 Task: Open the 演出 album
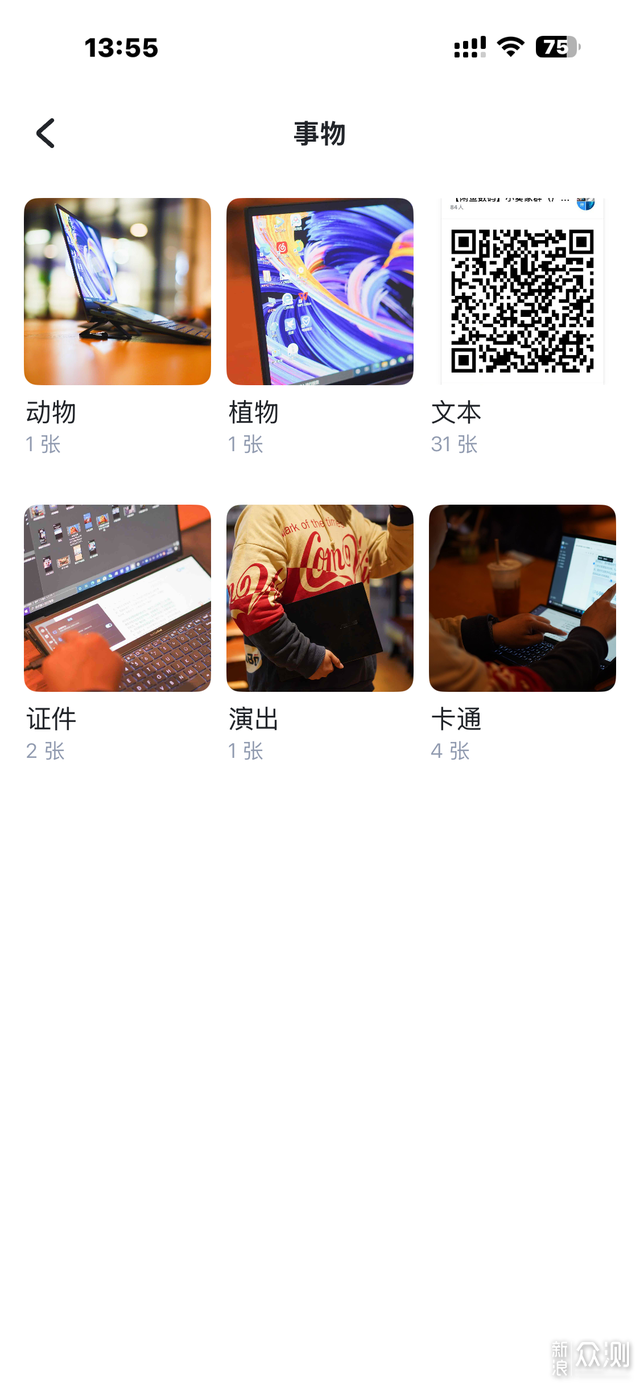[320, 598]
